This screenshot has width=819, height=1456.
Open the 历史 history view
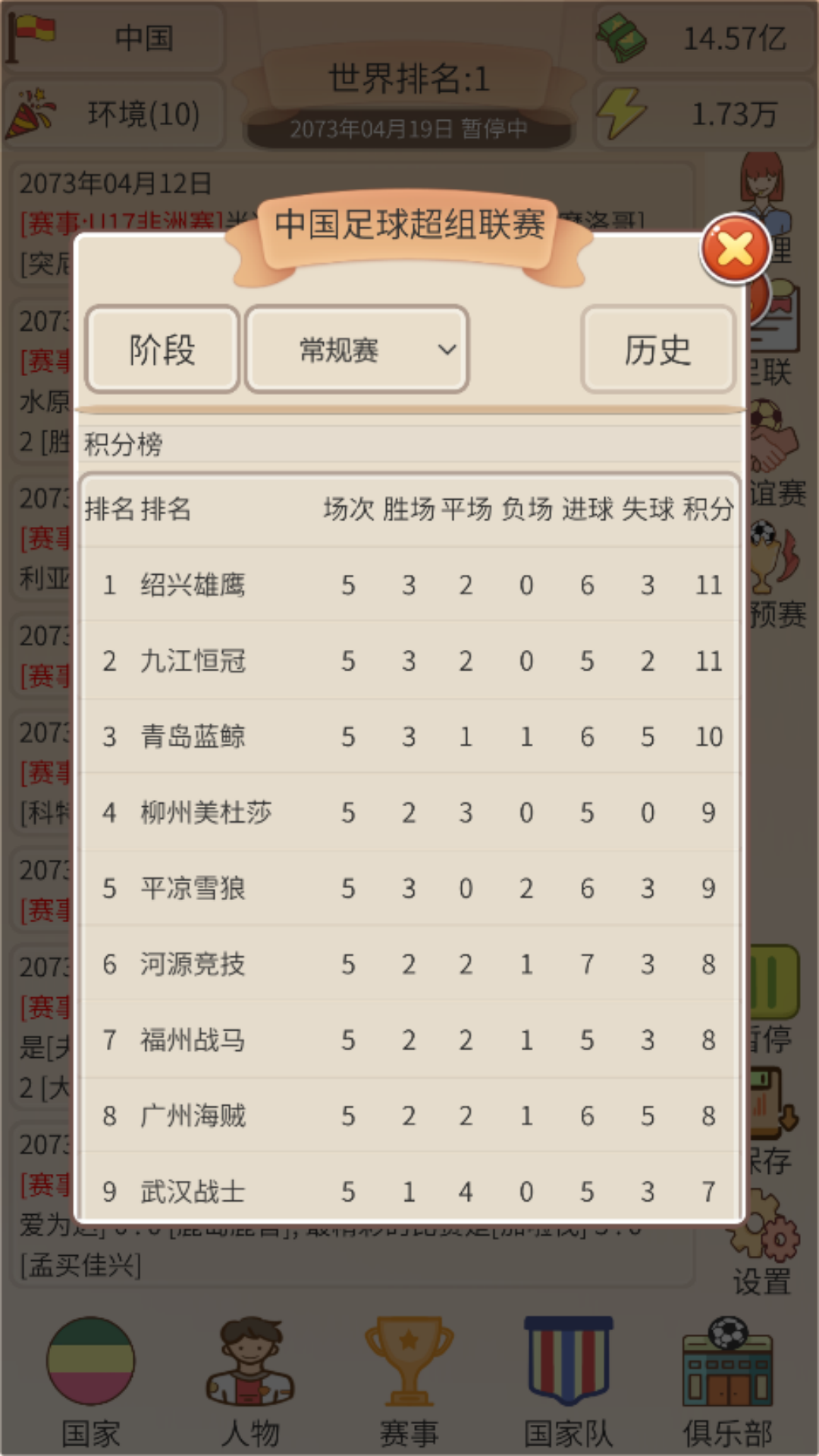click(x=657, y=350)
